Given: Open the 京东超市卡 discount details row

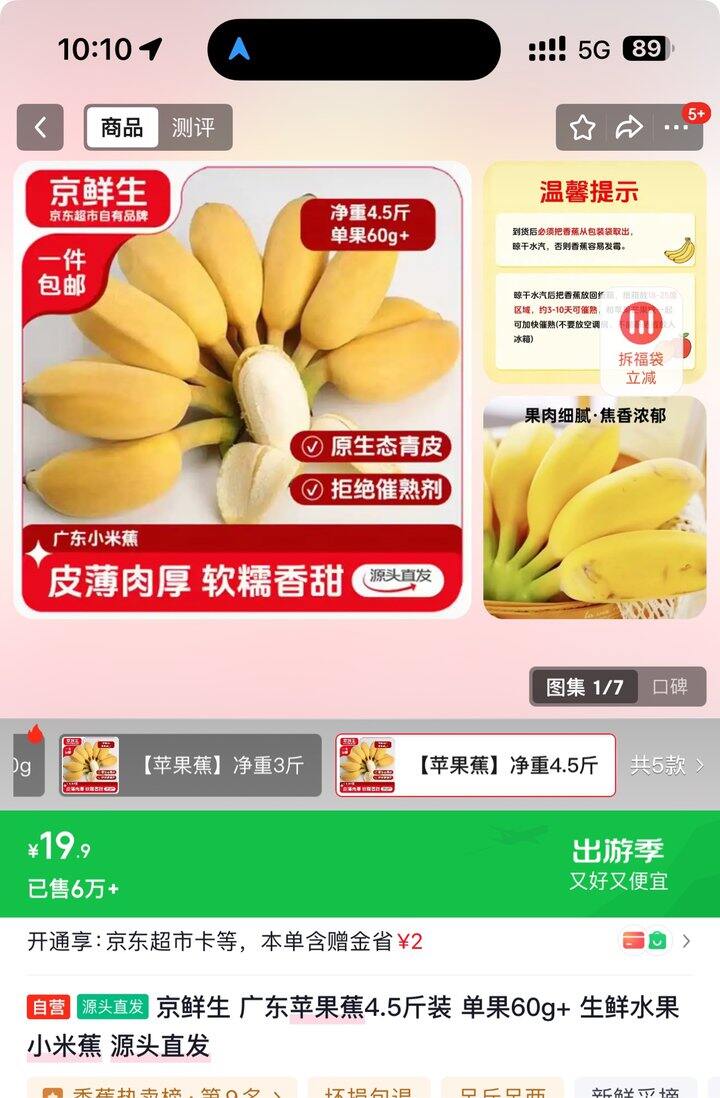Looking at the screenshot, I should 360,941.
